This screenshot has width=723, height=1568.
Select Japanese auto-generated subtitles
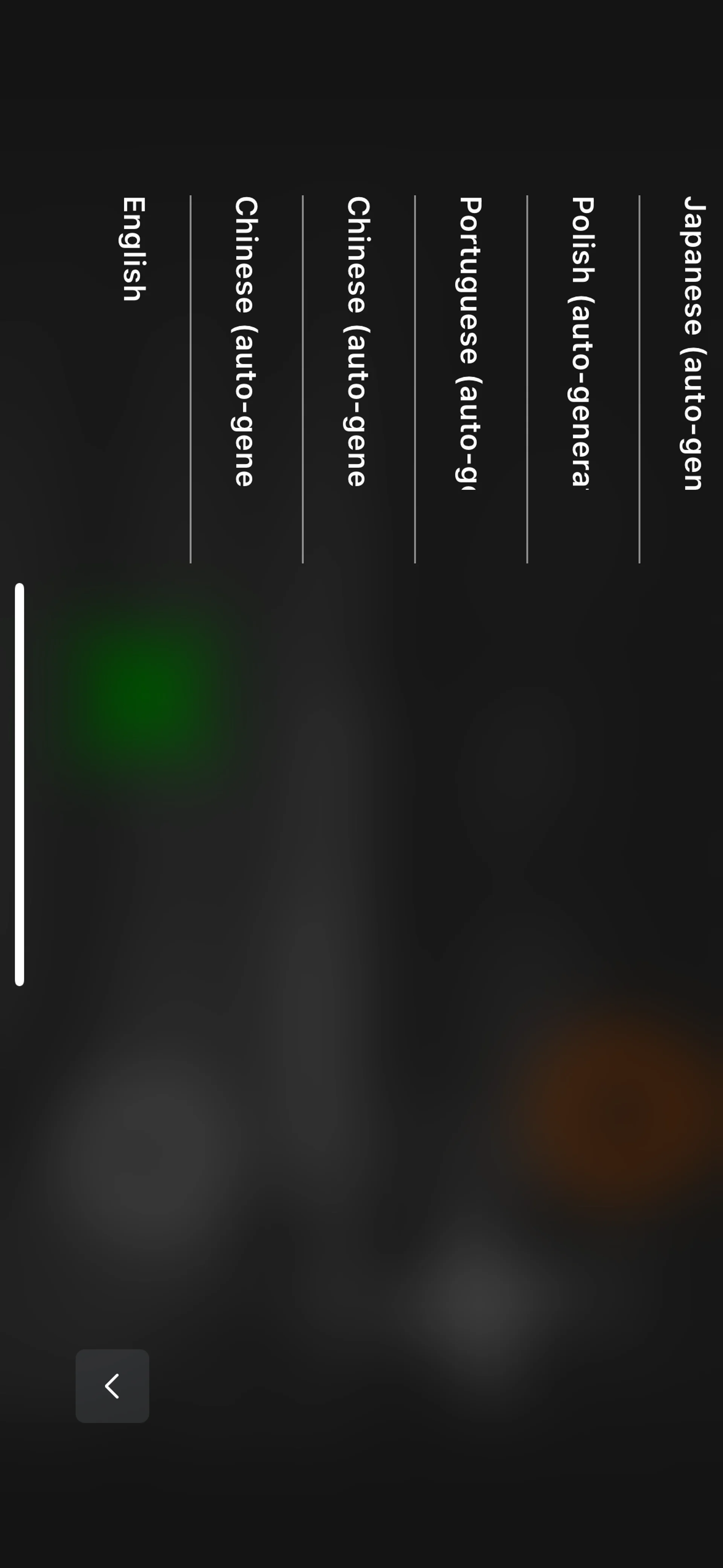click(692, 343)
